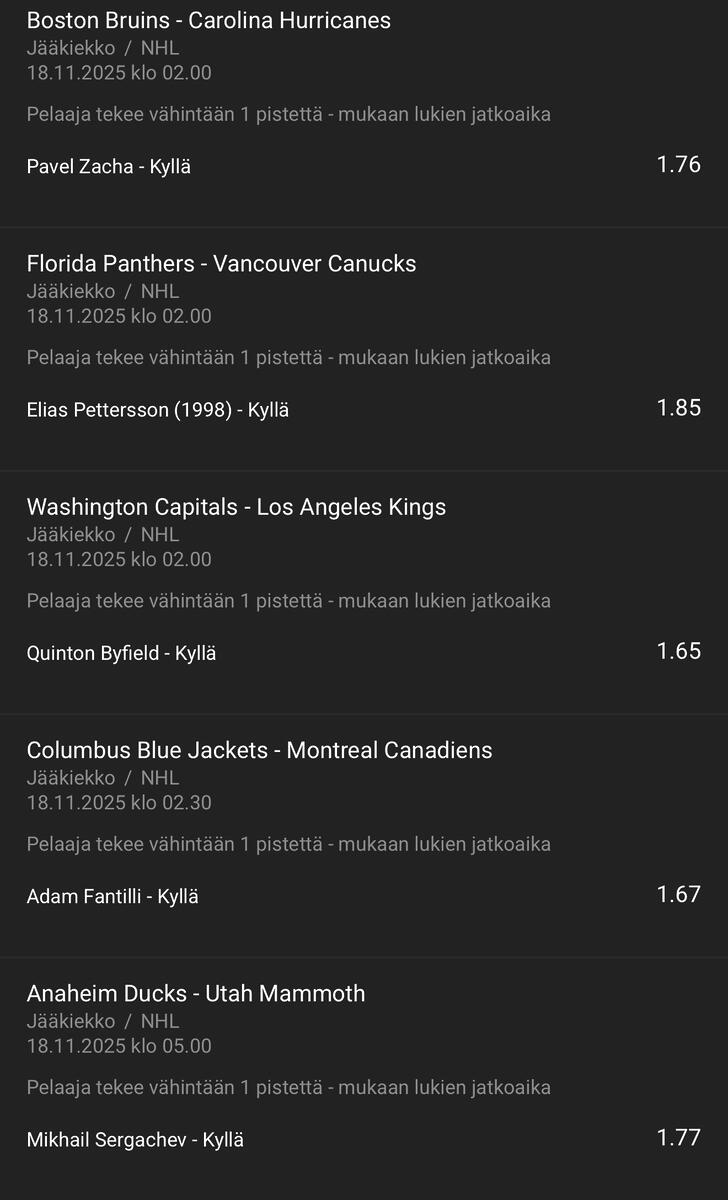Open the Boston Bruins - Carolina Hurricanes selection

208,20
